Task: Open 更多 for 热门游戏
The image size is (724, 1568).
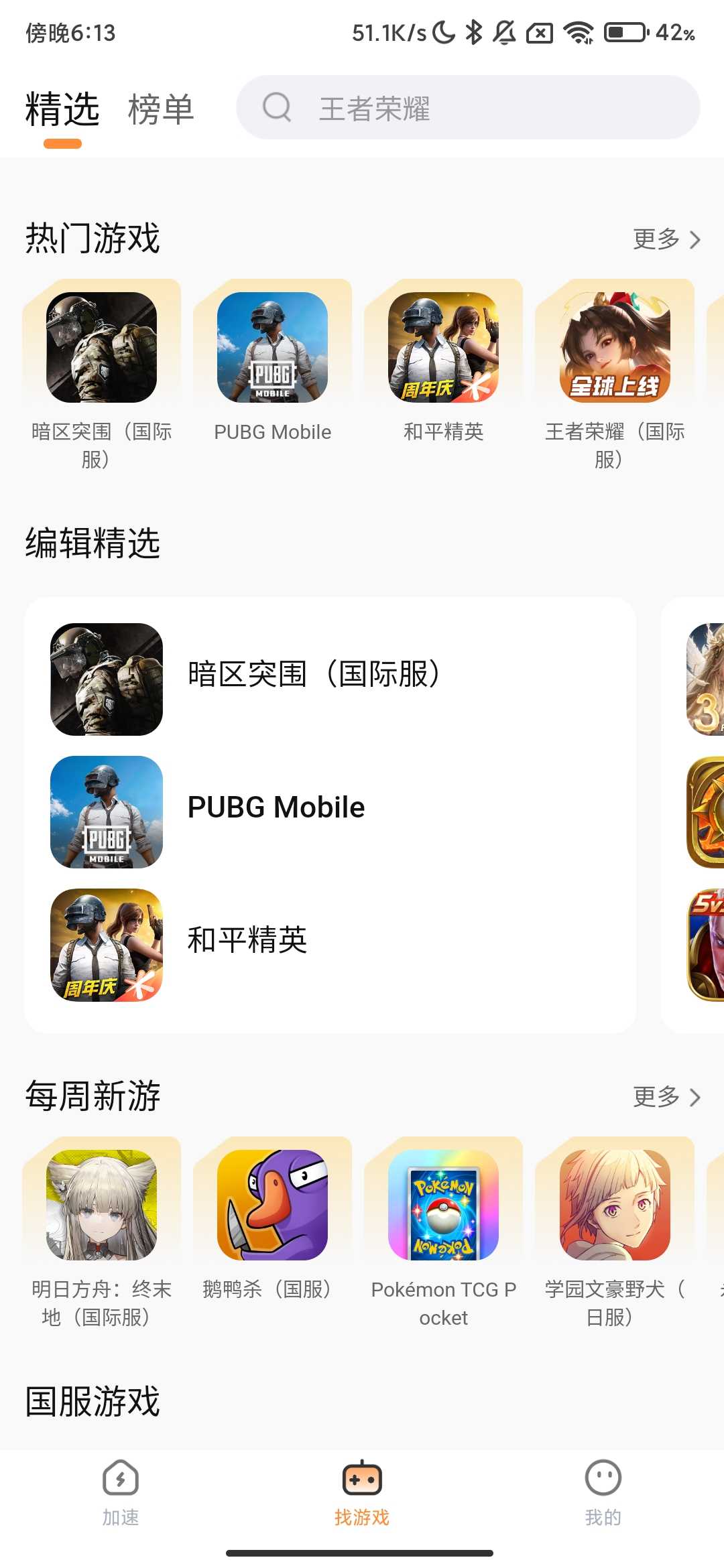Action: pos(666,239)
